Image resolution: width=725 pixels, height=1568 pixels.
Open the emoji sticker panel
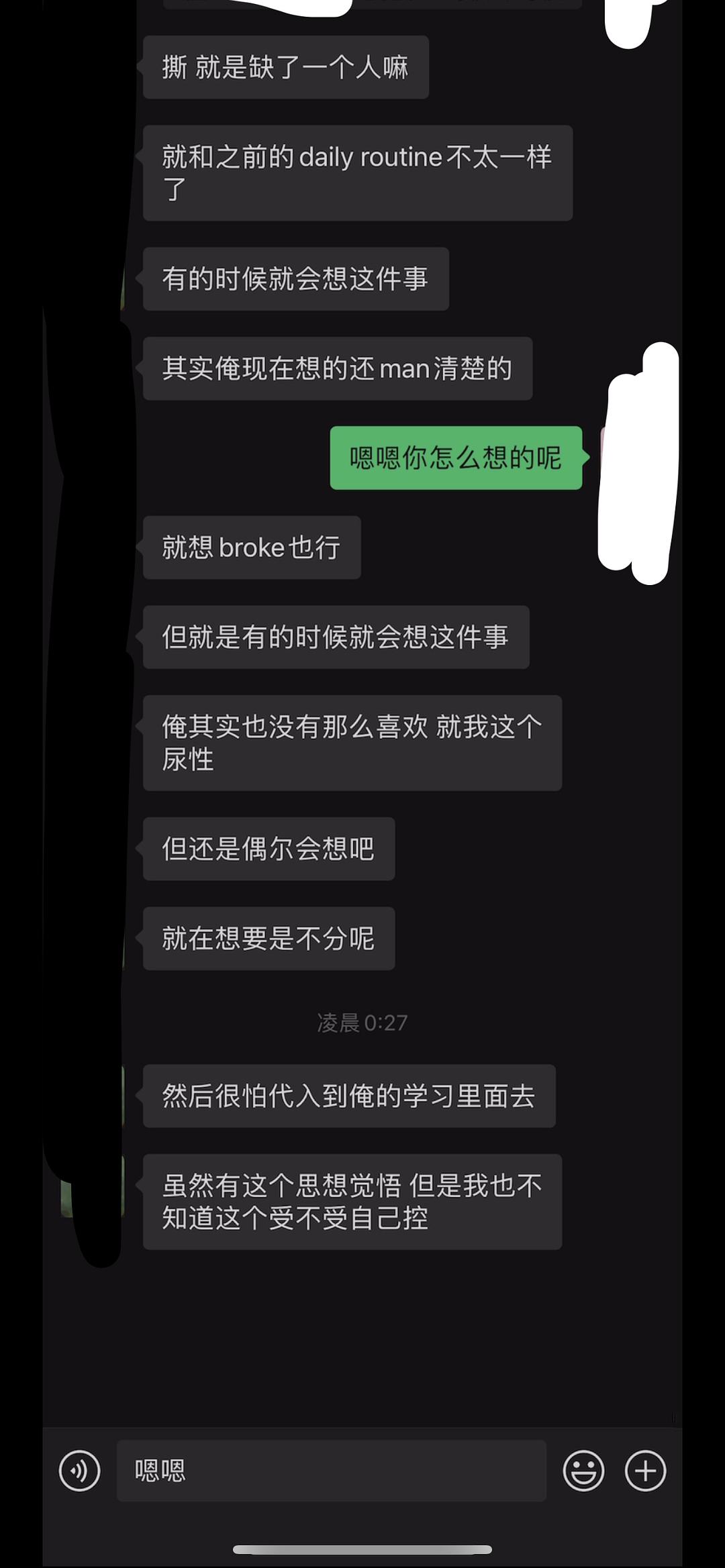tap(583, 1471)
